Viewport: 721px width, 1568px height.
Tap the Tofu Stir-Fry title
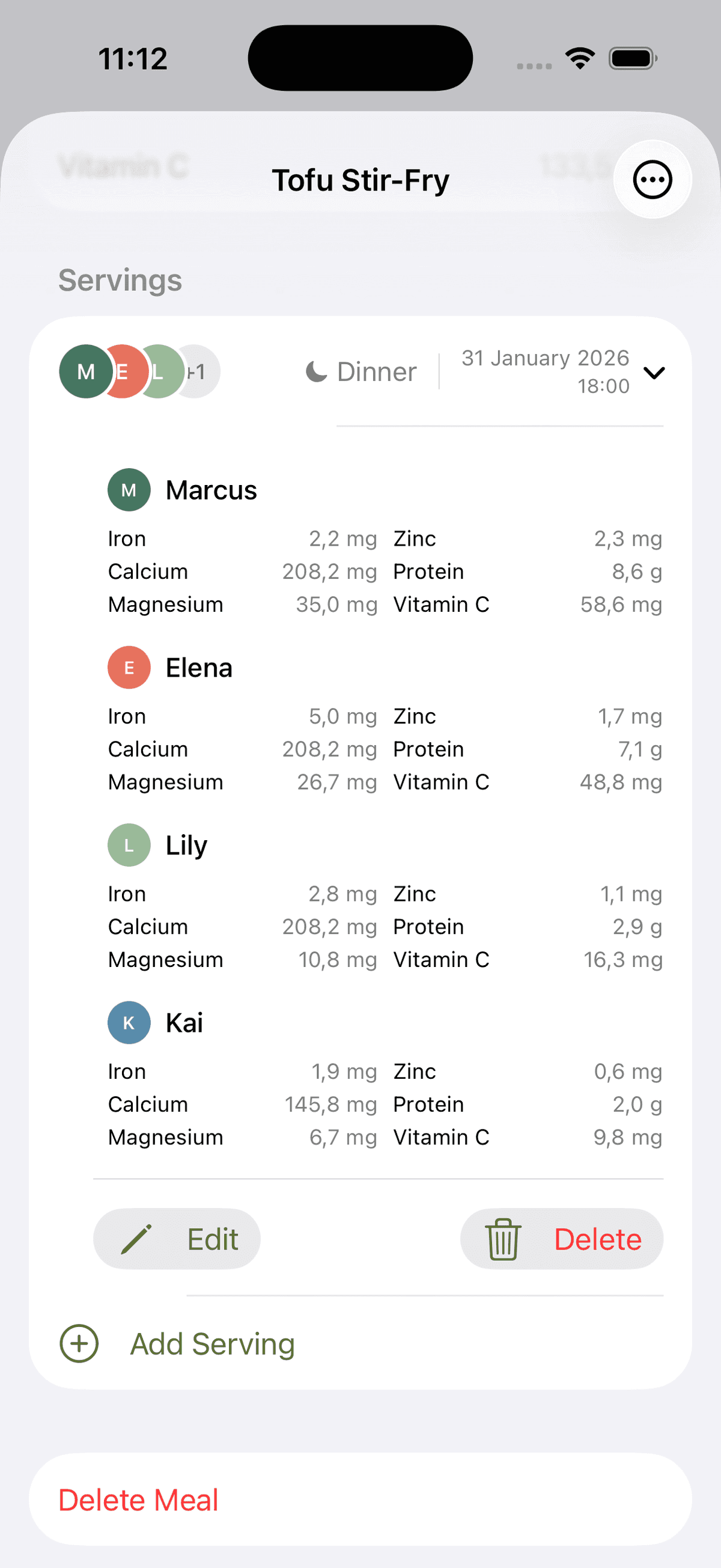click(x=360, y=180)
